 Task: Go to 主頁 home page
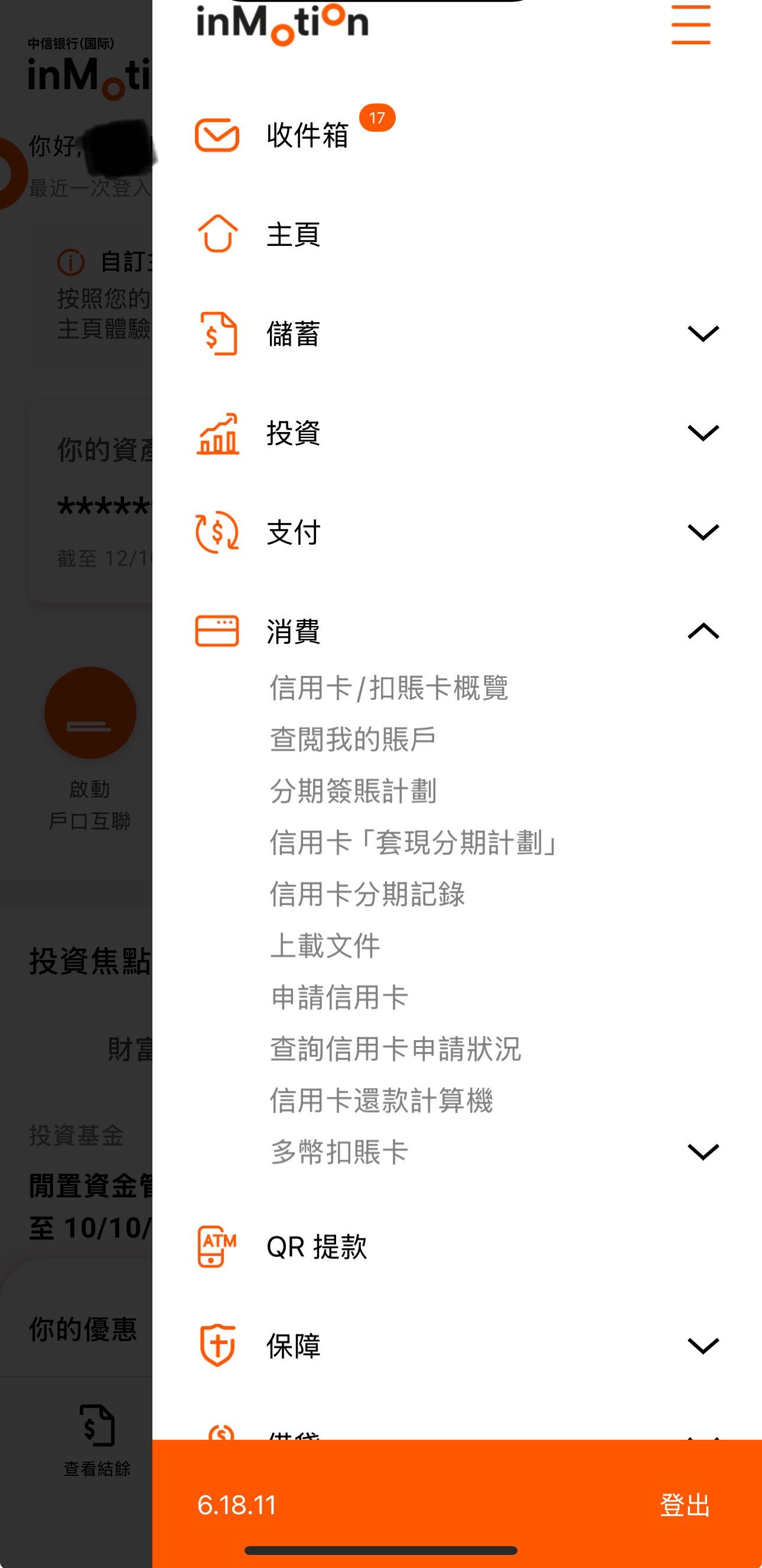(293, 233)
